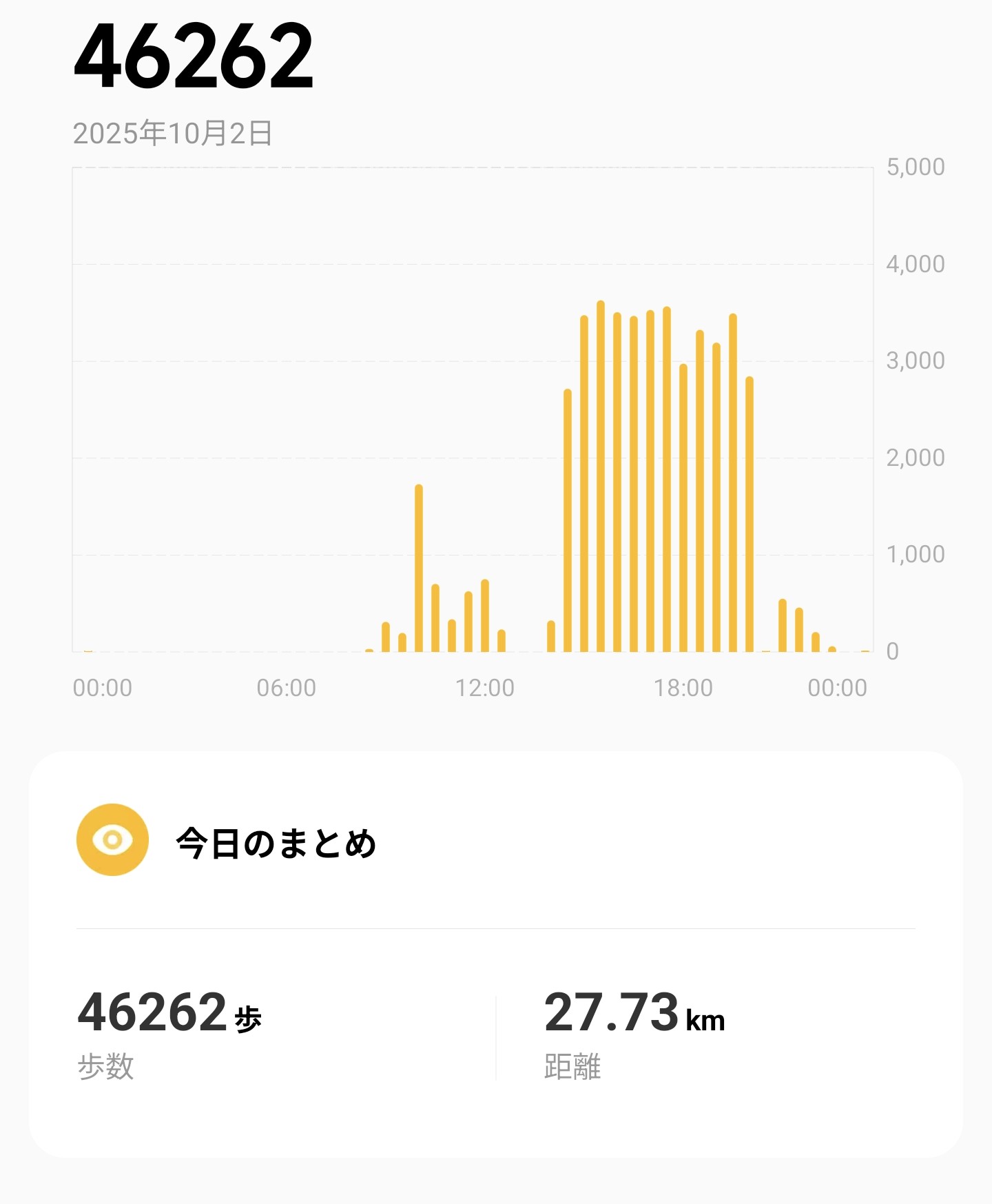Open the 今日のまとめ summary card
Image resolution: width=992 pixels, height=1204 pixels.
point(276,842)
